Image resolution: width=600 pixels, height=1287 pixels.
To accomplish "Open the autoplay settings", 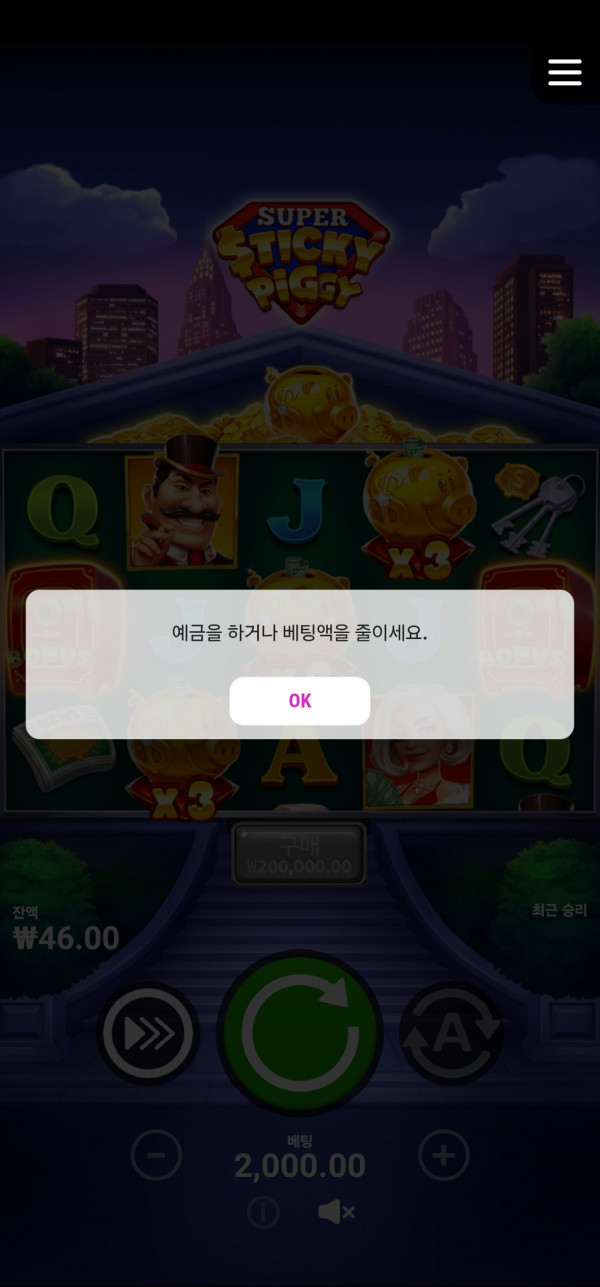I will 451,1035.
